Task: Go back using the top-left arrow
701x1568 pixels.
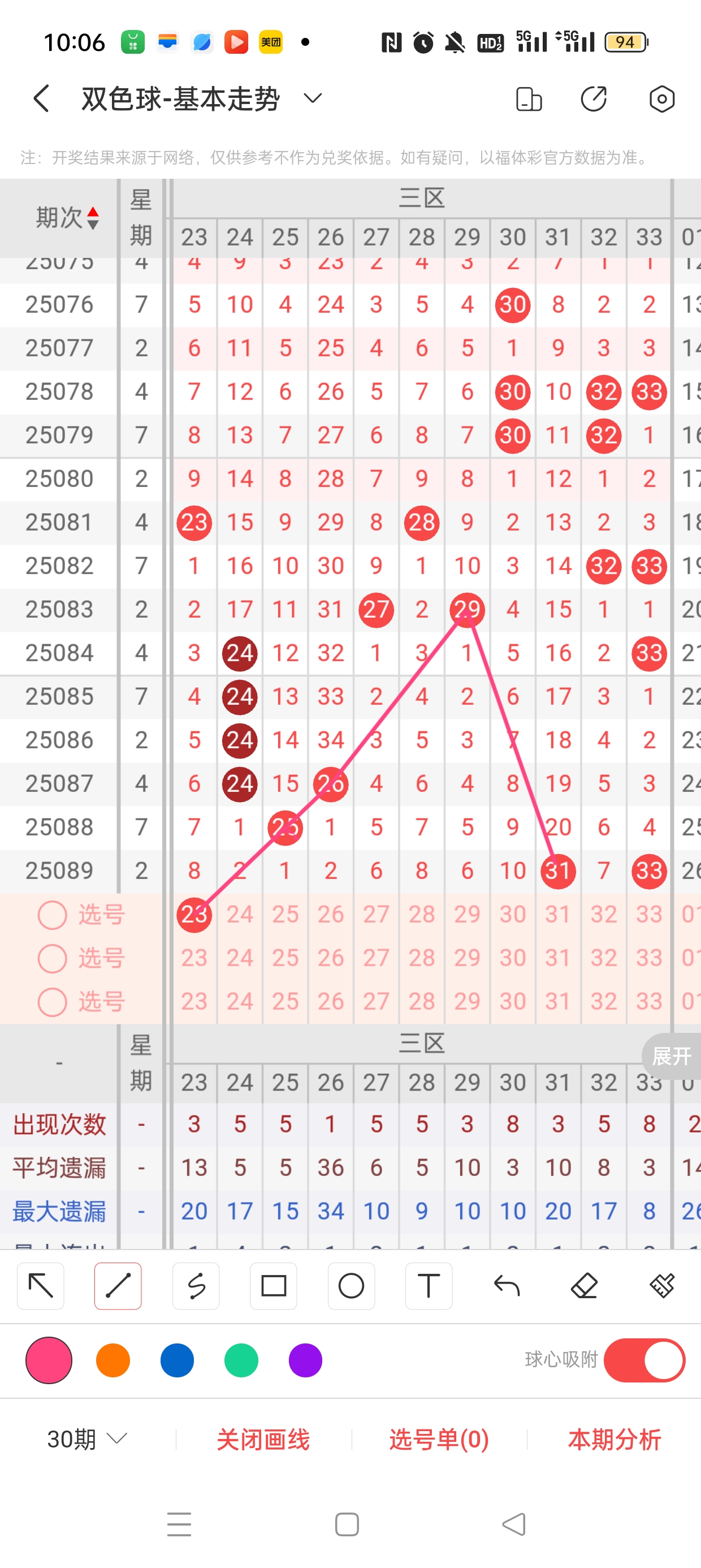Action: (x=41, y=98)
